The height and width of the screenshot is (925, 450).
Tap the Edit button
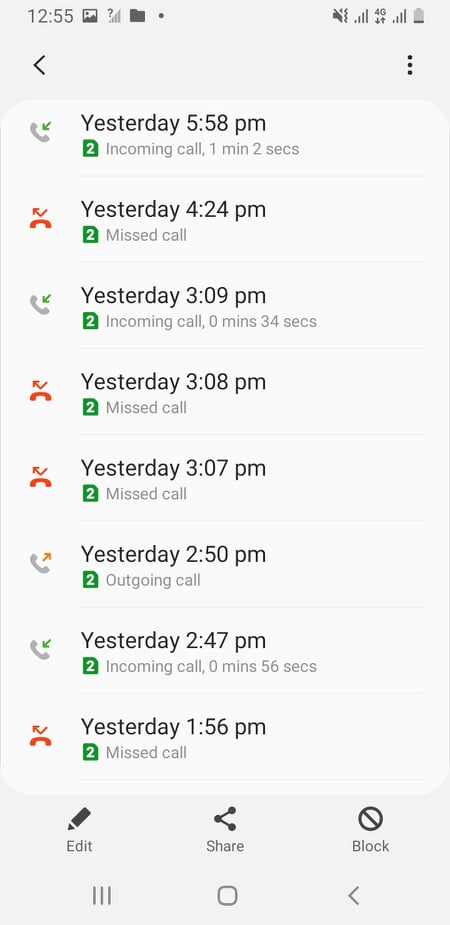(x=79, y=830)
